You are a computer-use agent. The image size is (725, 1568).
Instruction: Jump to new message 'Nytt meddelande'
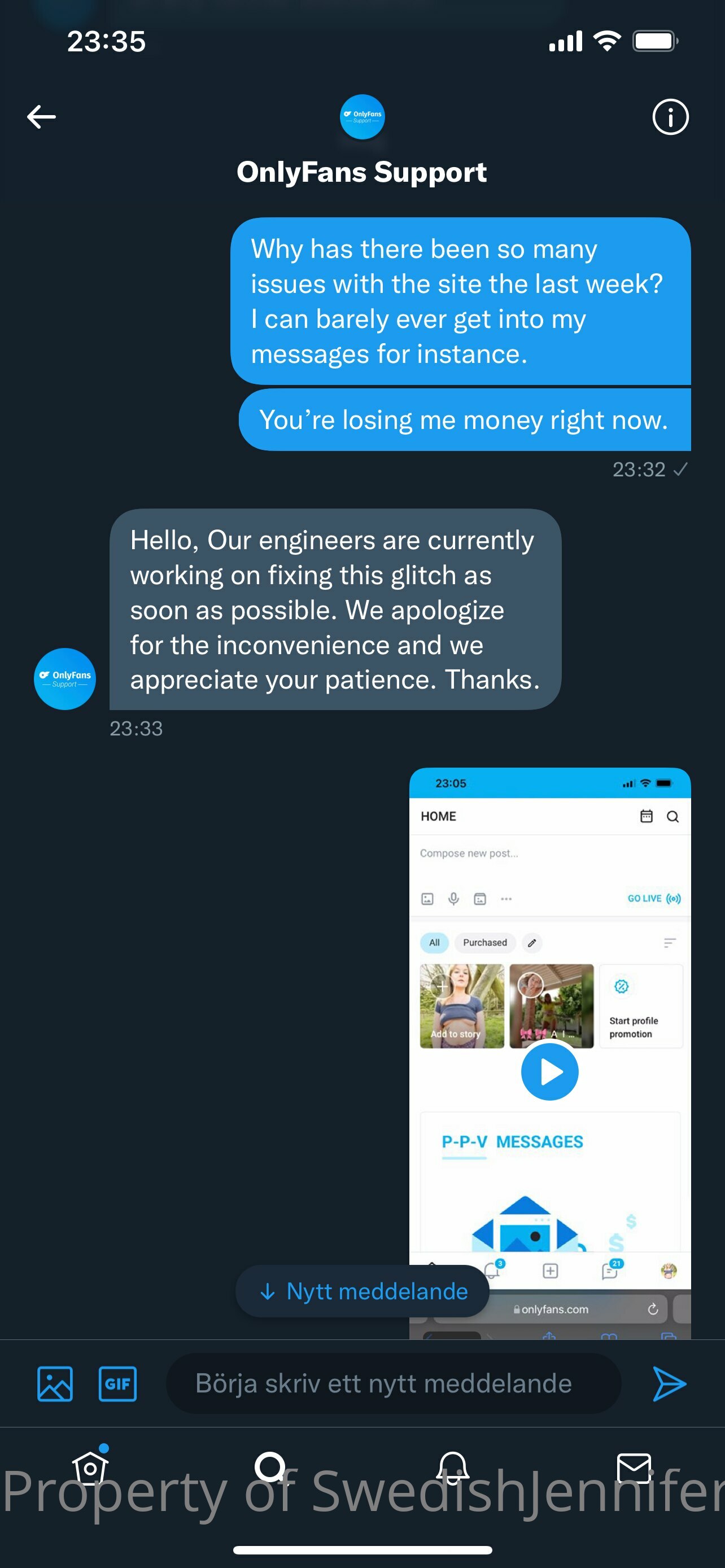[363, 1291]
